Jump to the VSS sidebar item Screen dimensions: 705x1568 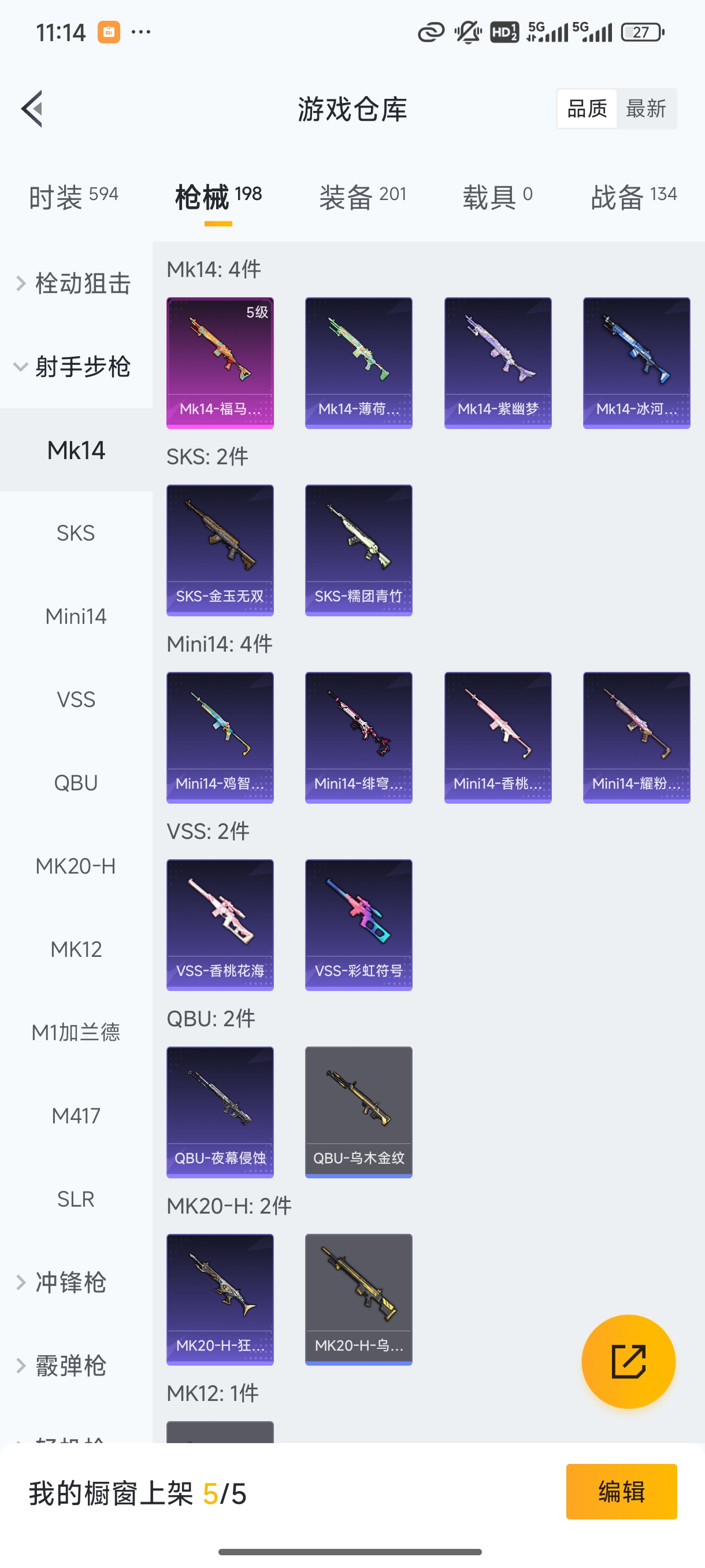[76, 700]
